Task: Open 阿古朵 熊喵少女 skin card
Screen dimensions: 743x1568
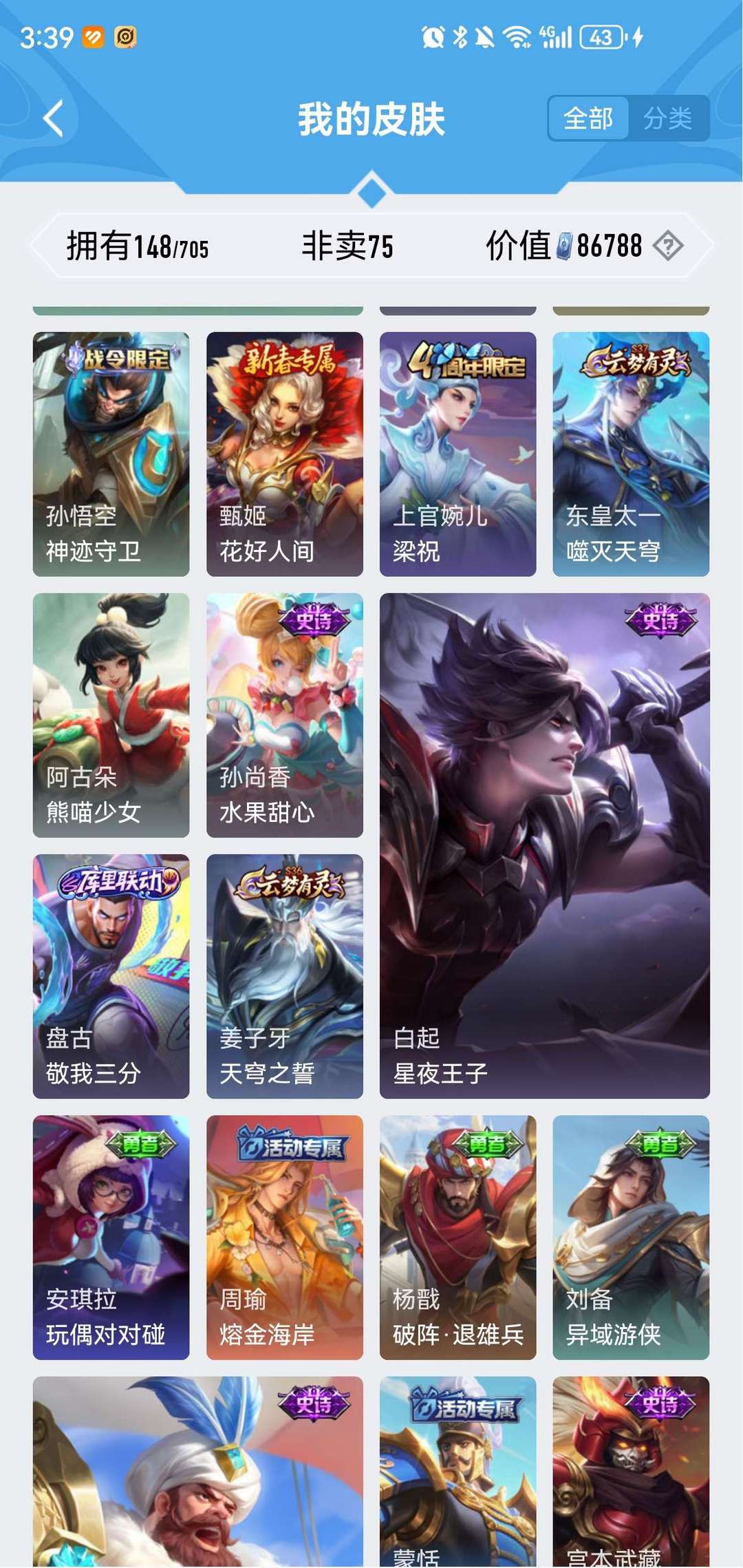Action: (x=111, y=715)
